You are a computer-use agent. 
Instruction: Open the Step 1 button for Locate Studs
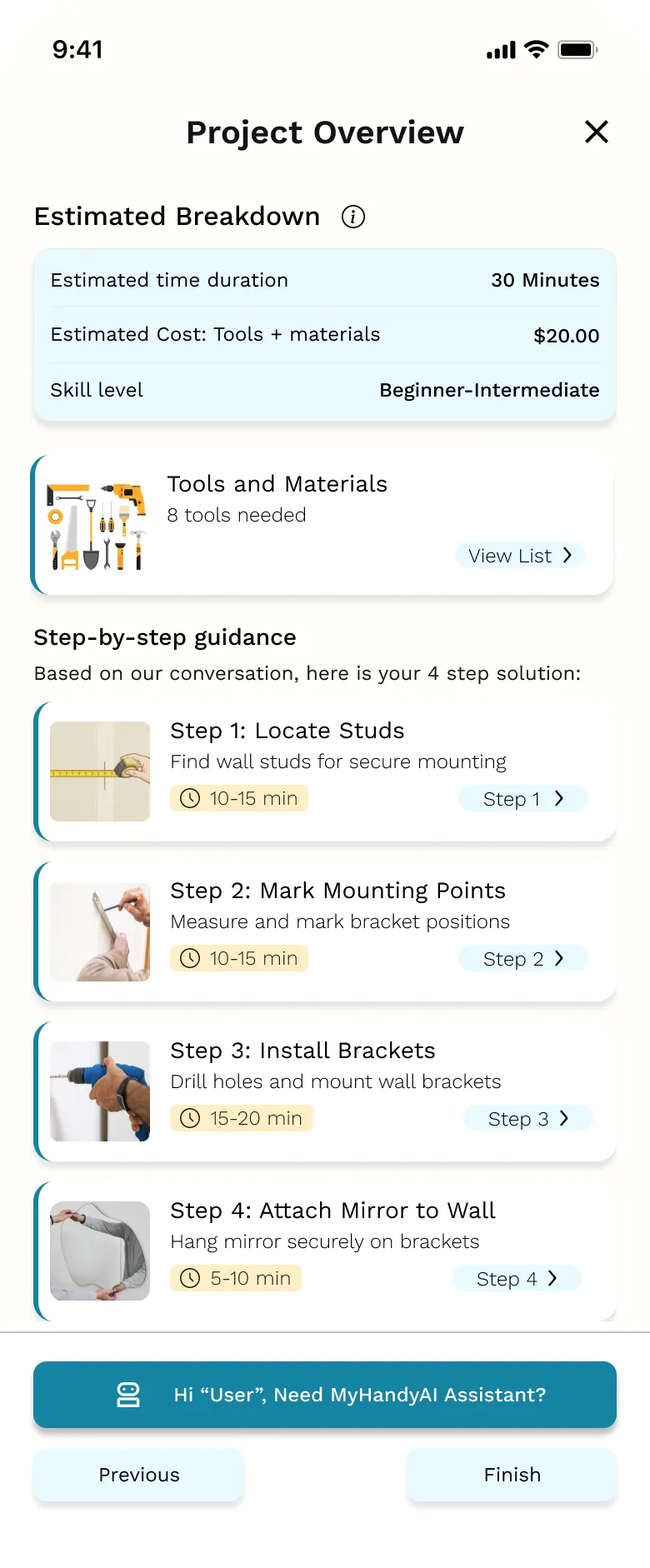point(523,799)
